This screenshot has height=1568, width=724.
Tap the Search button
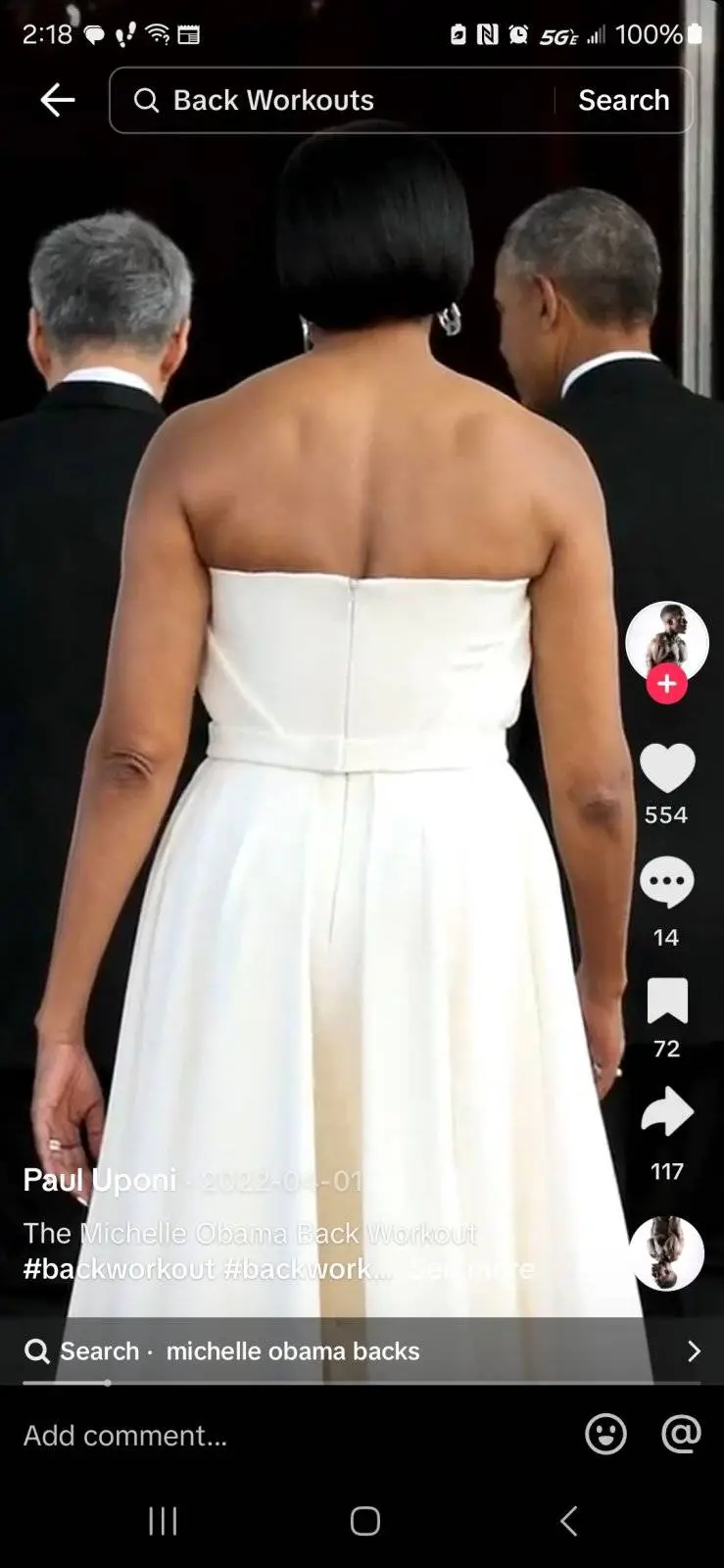point(623,100)
